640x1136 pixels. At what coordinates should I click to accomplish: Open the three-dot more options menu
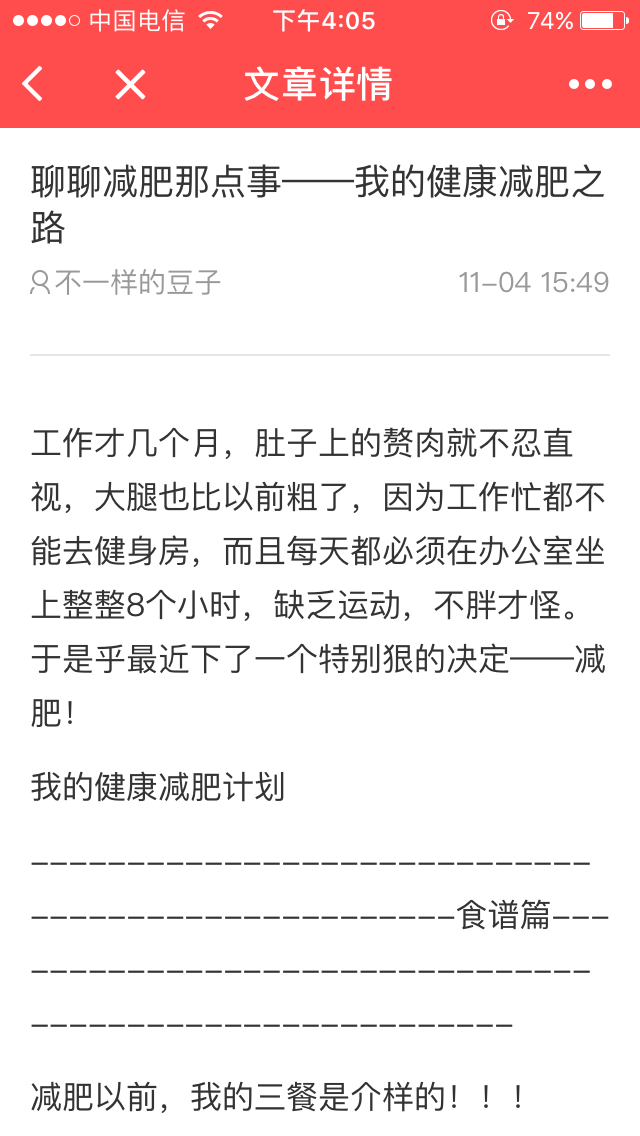[x=590, y=84]
